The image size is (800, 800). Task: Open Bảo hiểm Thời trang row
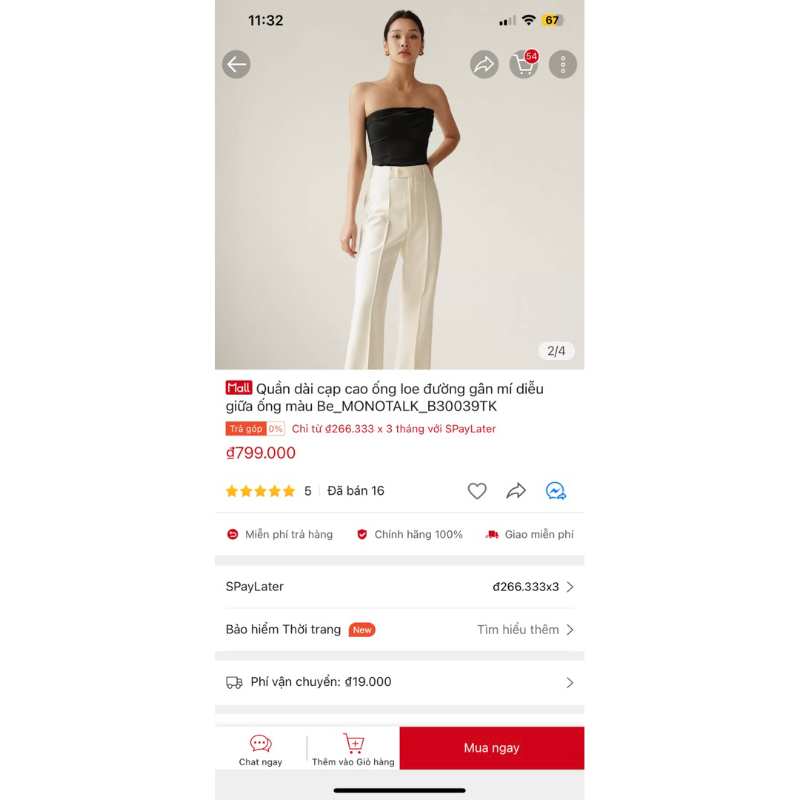pyautogui.click(x=399, y=630)
